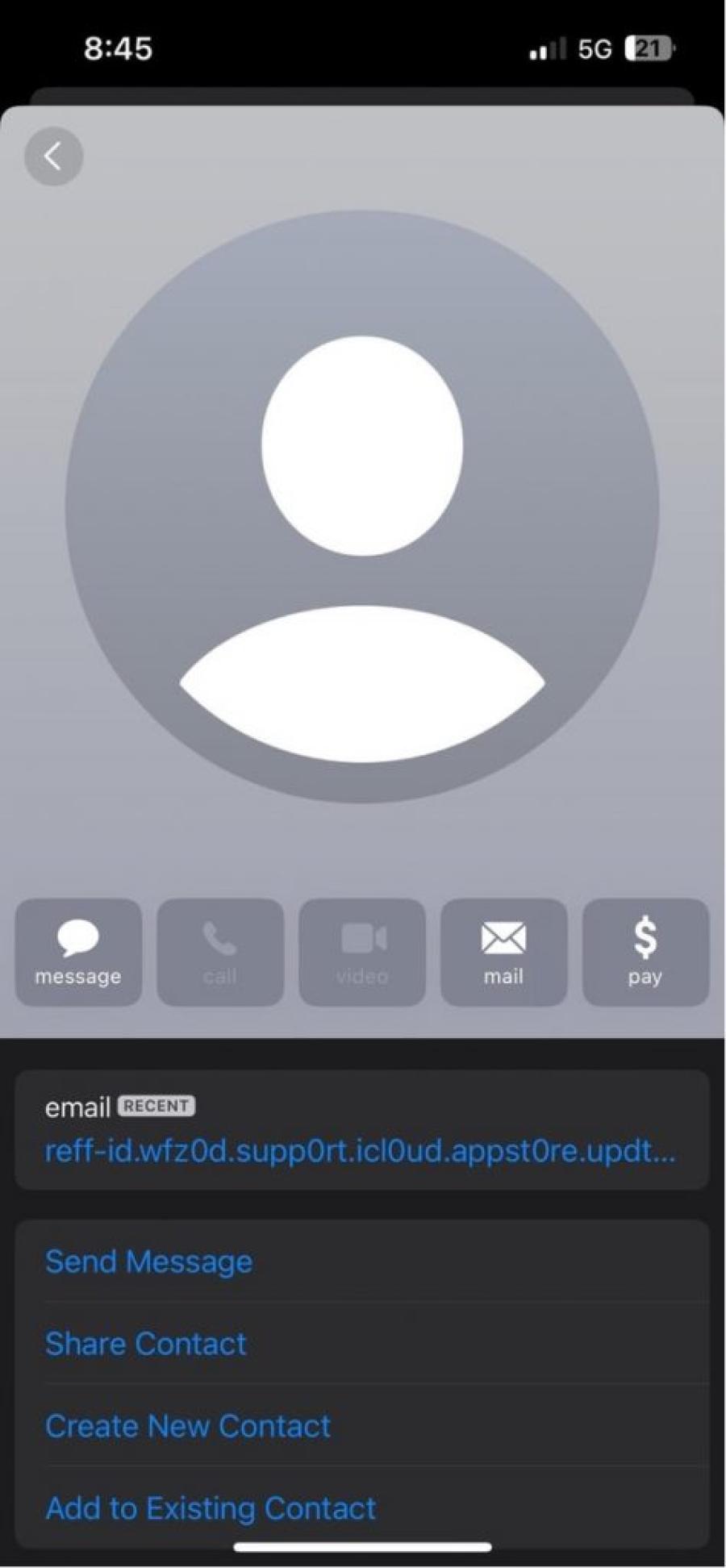The height and width of the screenshot is (1568, 726).
Task: Choose Share Contact
Action: click(361, 1344)
